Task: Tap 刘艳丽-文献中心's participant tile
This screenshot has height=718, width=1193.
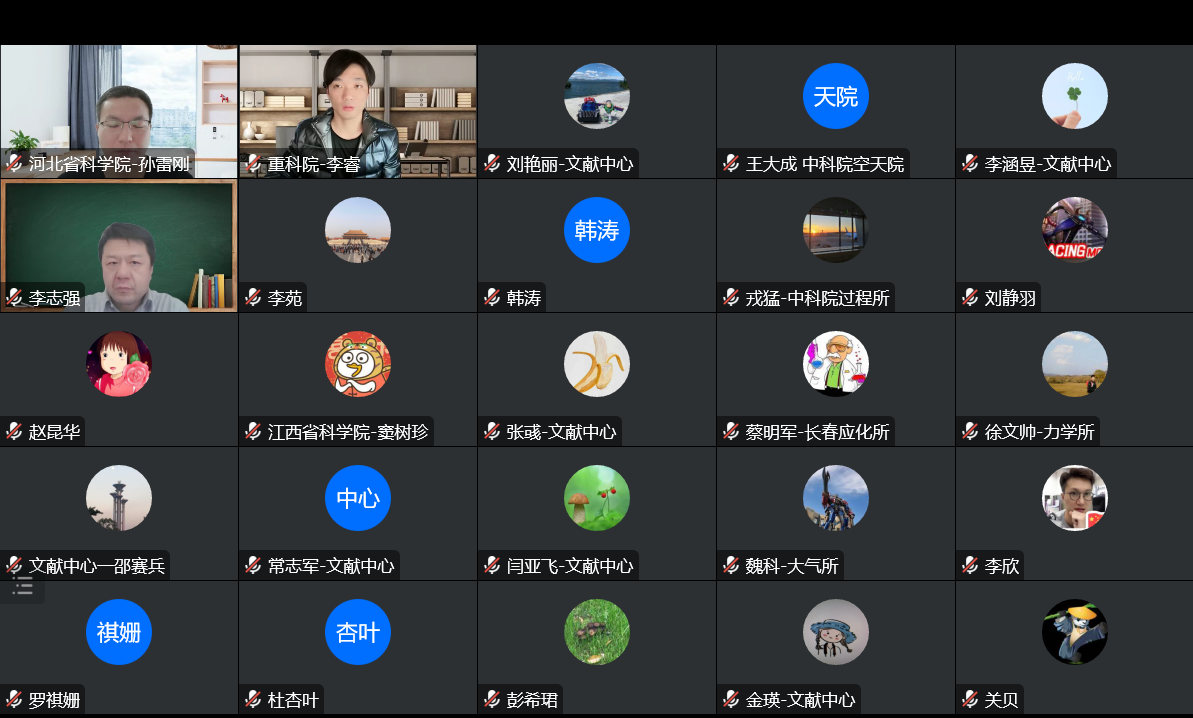Action: click(597, 110)
